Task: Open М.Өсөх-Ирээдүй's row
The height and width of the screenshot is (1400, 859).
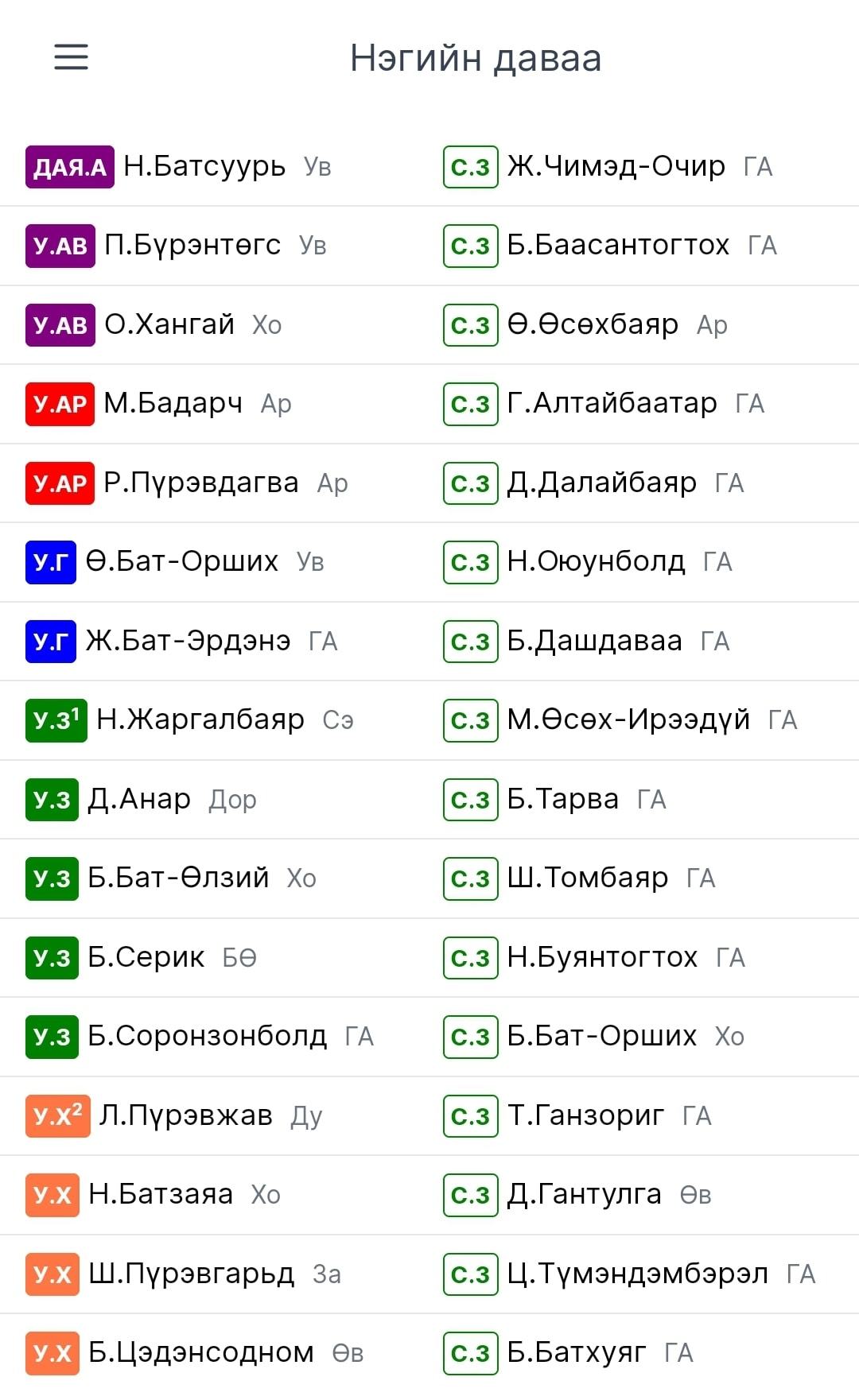Action: pyautogui.click(x=628, y=719)
